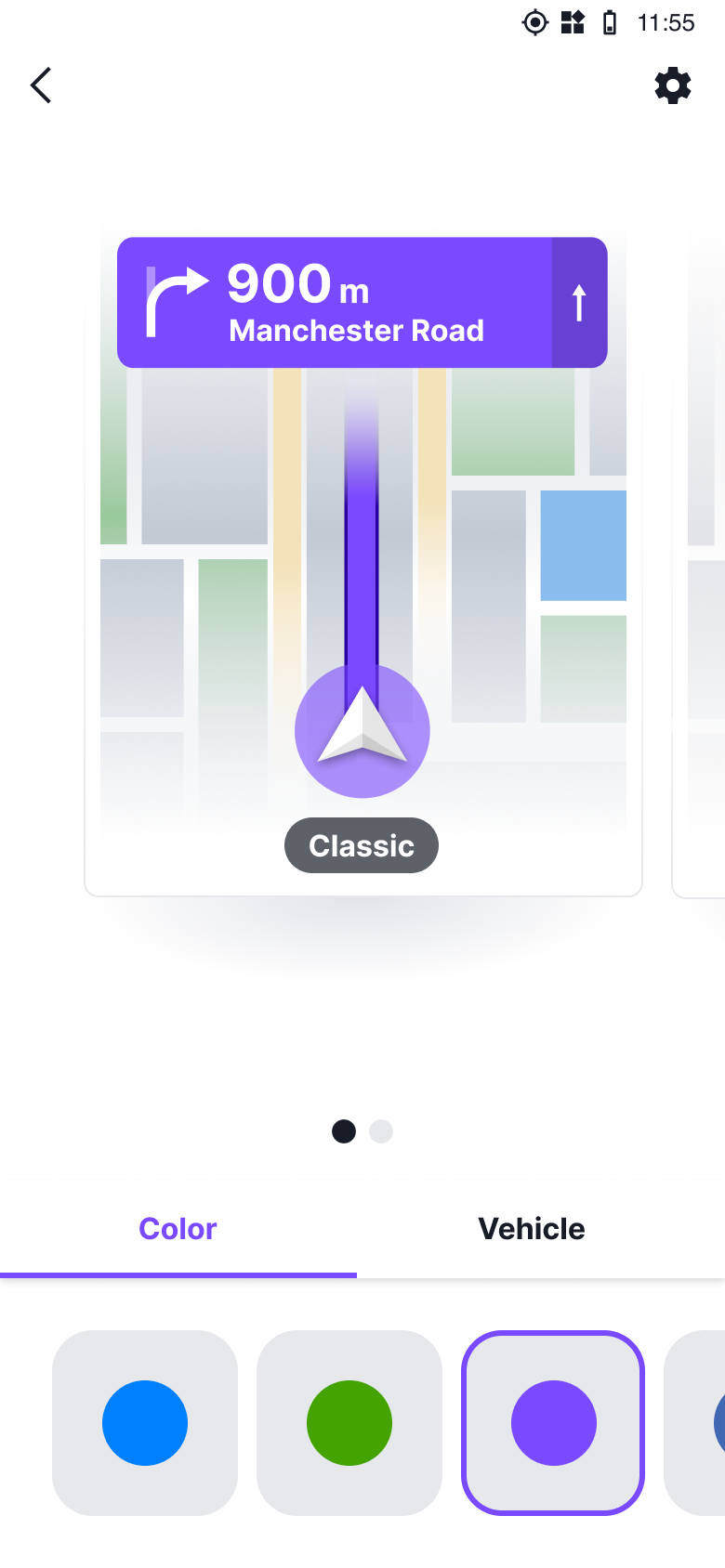The image size is (725, 1568).
Task: Switch to the Vehicle tab
Action: (532, 1229)
